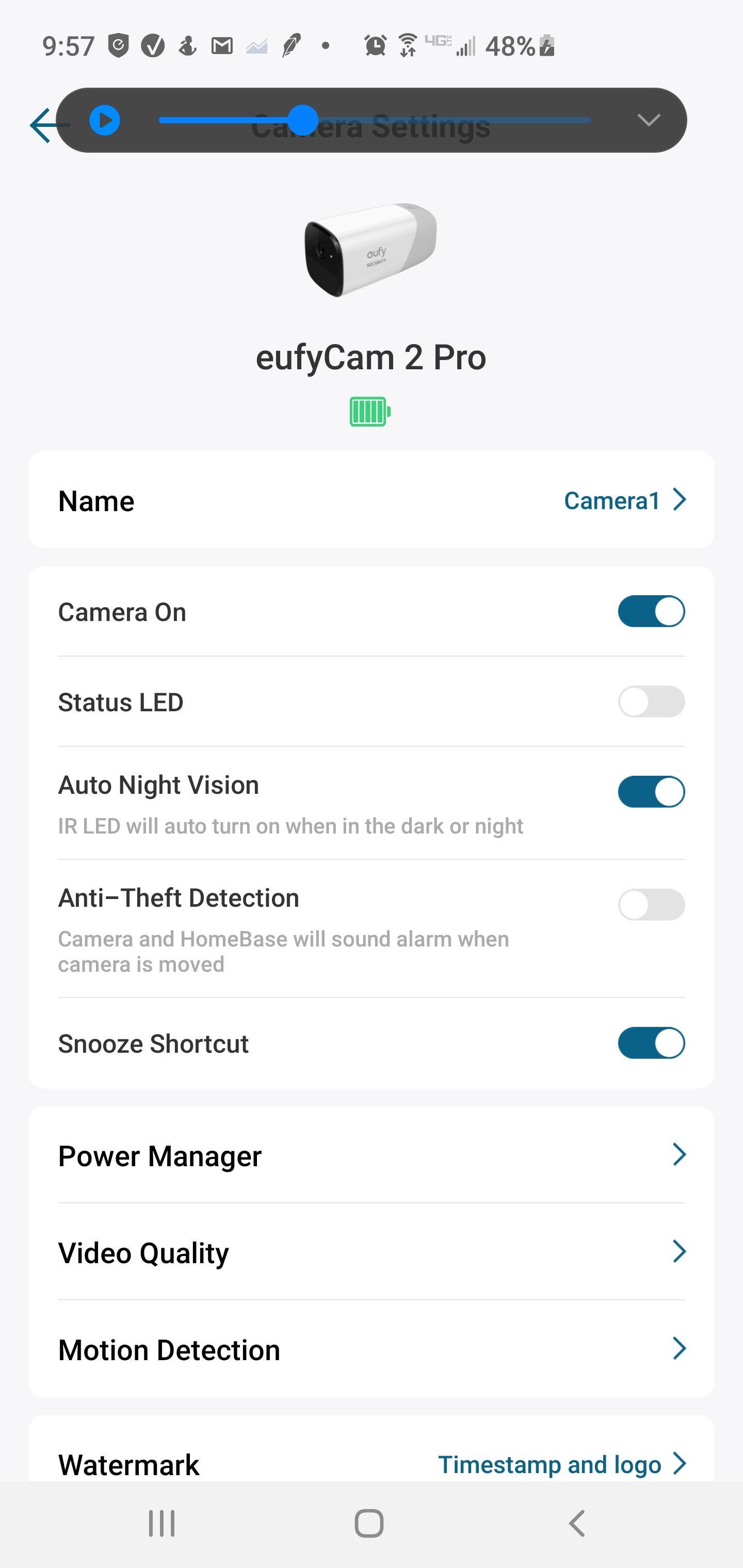Turn on Anti-Theft Detection

(651, 905)
